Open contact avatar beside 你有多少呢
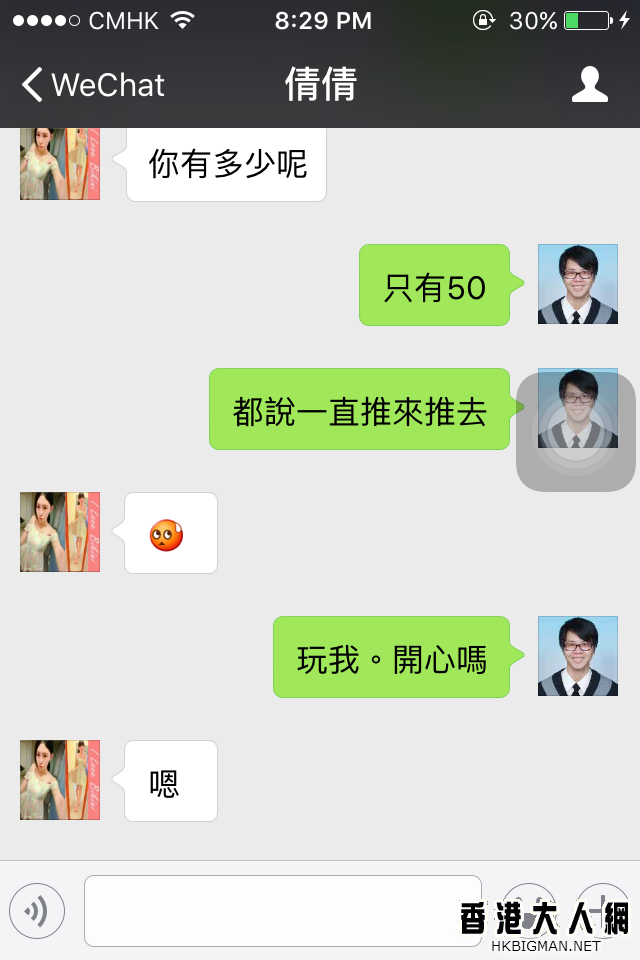This screenshot has width=640, height=960. [60, 164]
